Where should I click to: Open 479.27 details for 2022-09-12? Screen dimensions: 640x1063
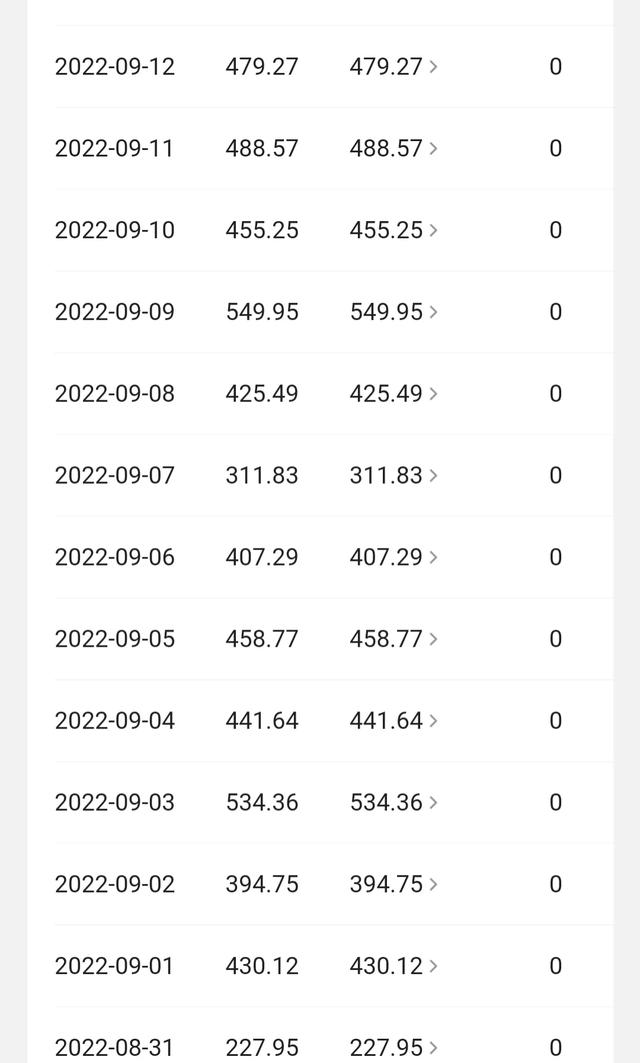tap(393, 66)
